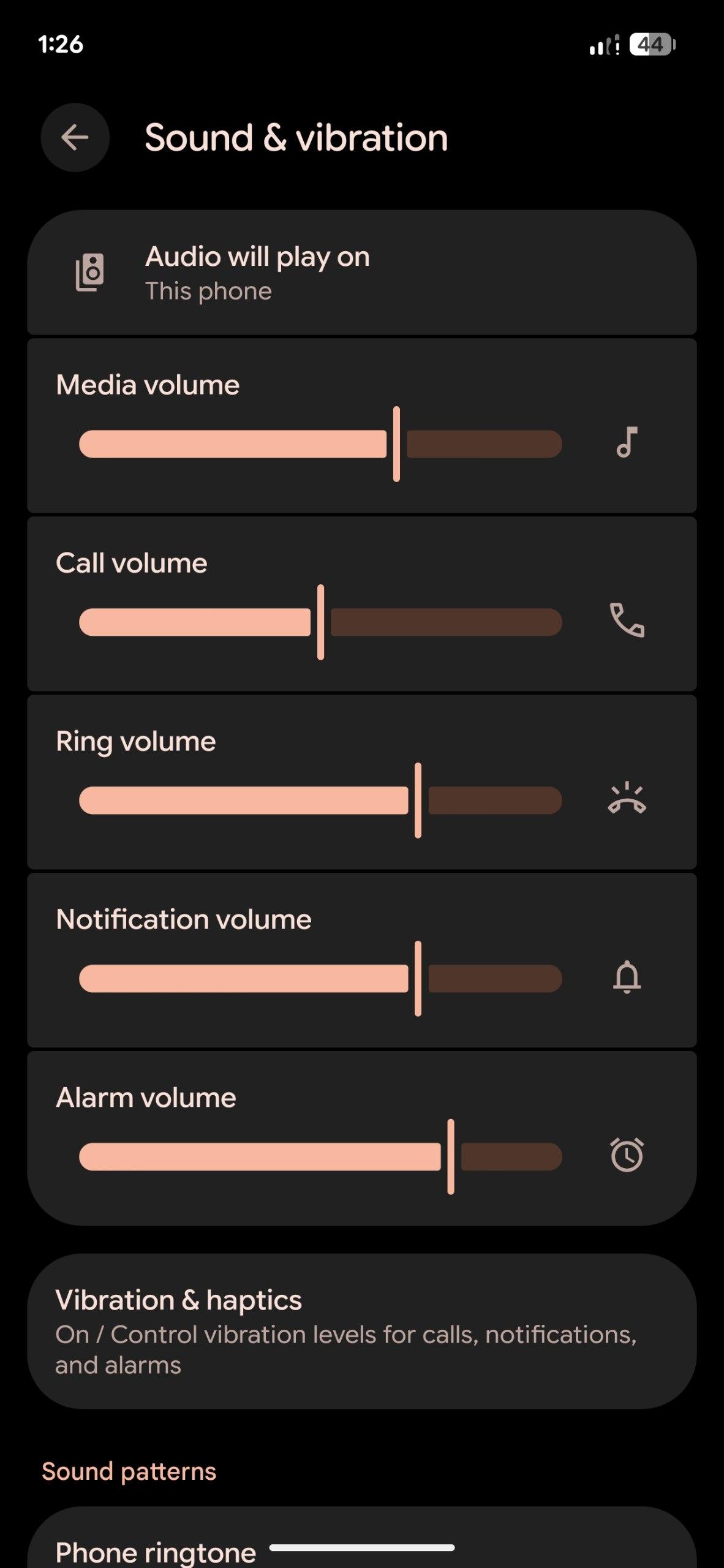Silence ringing with the ring icon

[x=627, y=799]
